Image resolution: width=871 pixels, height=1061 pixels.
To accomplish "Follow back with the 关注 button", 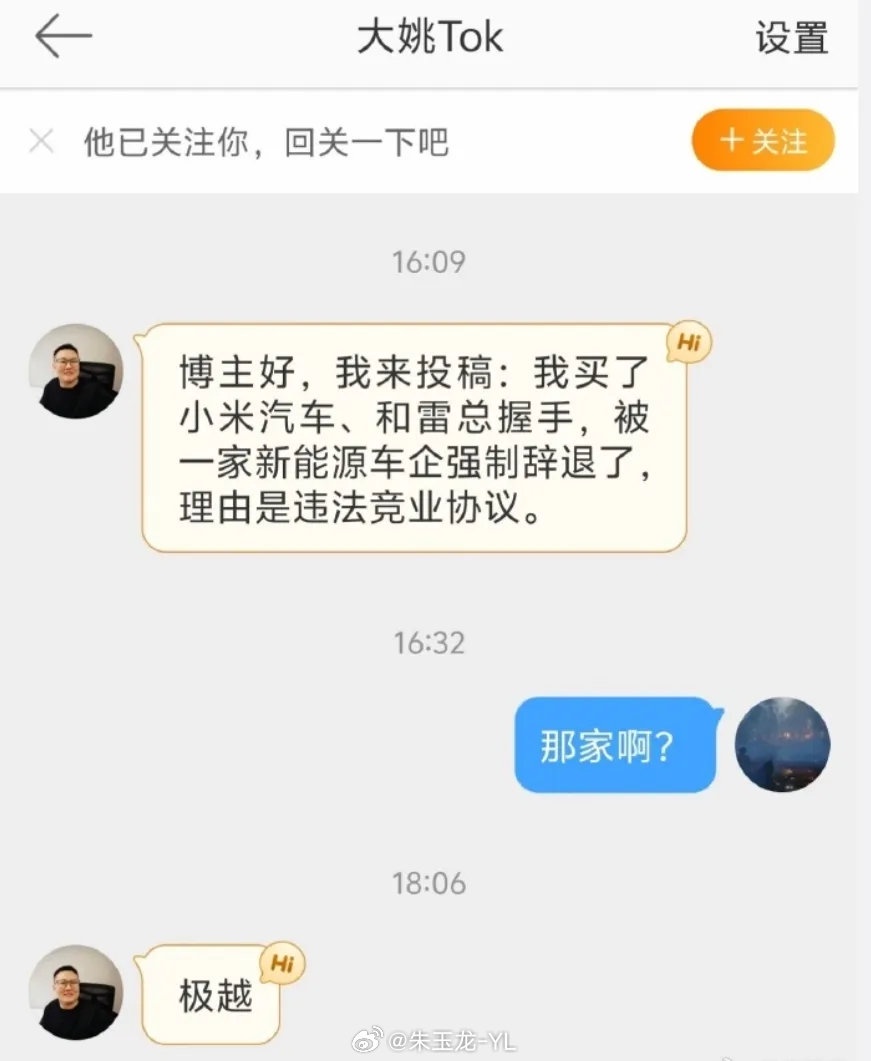I will pyautogui.click(x=763, y=141).
